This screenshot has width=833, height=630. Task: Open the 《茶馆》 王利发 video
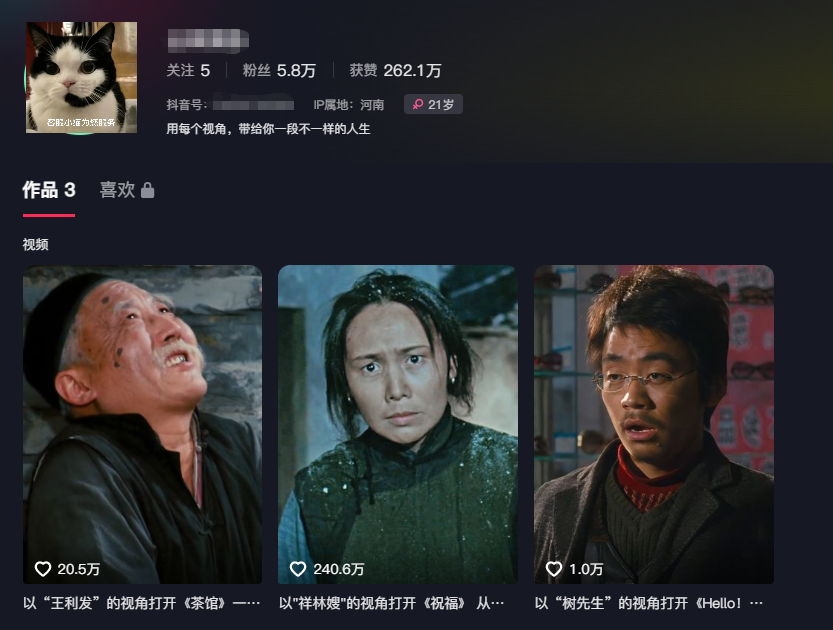coord(142,423)
